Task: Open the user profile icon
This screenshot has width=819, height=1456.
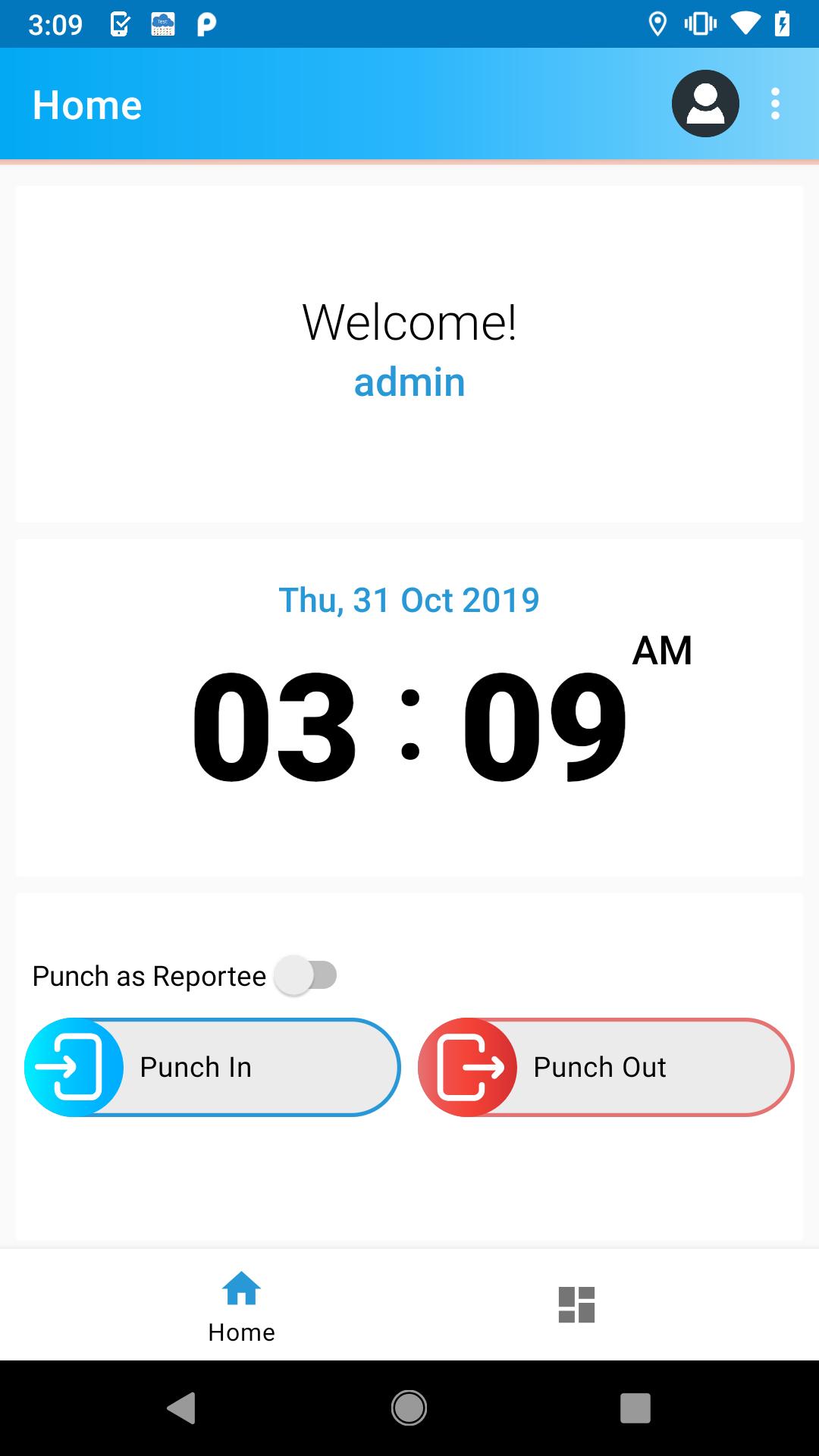Action: [705, 104]
